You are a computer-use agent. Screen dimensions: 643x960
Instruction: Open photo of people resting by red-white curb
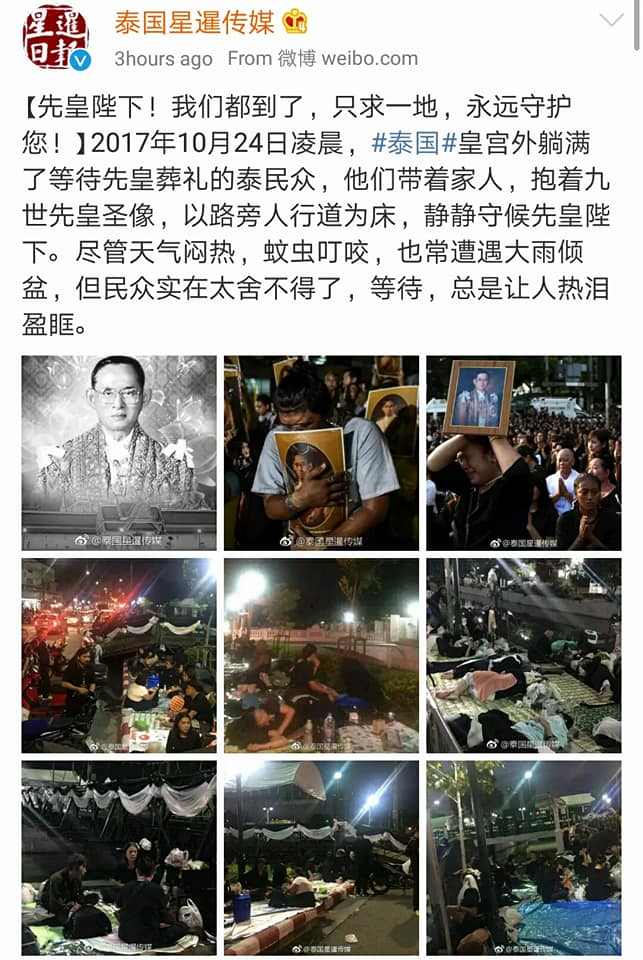(x=321, y=857)
